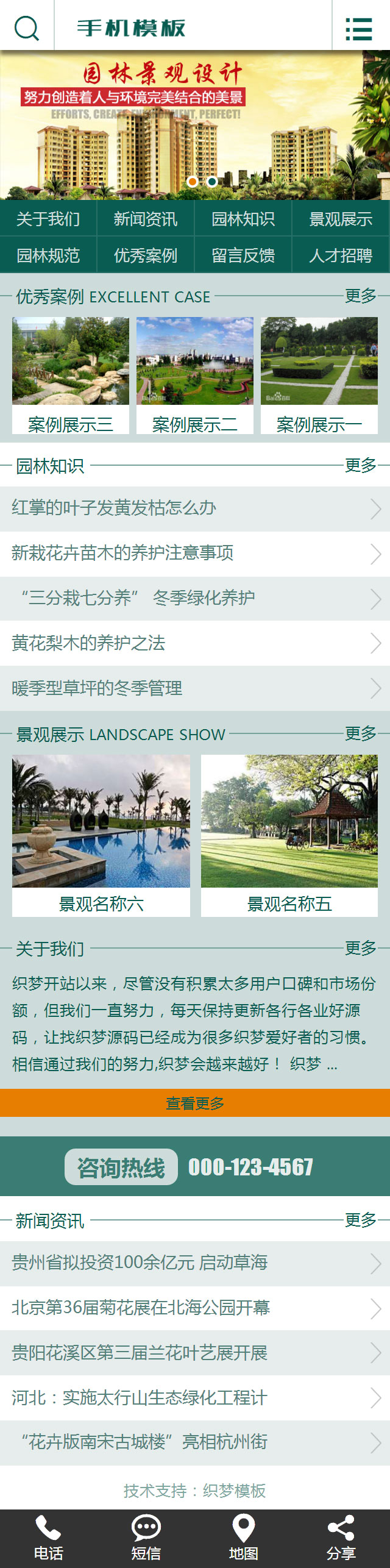
Task: Select 景观展示 nav item
Action: (341, 219)
